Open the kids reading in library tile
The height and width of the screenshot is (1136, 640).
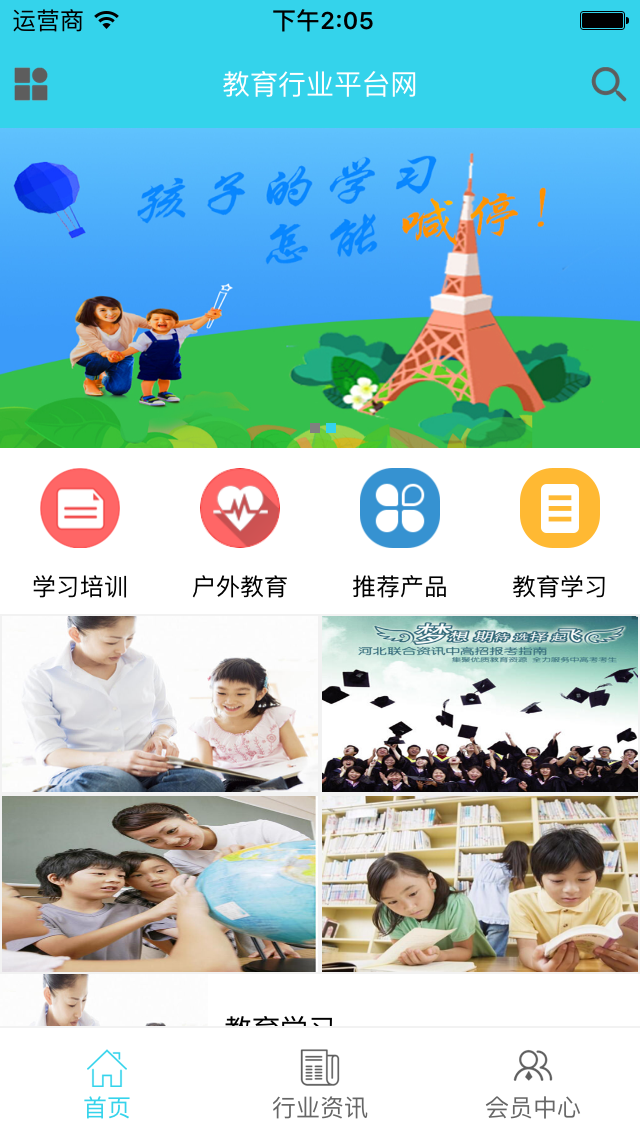[x=480, y=884]
